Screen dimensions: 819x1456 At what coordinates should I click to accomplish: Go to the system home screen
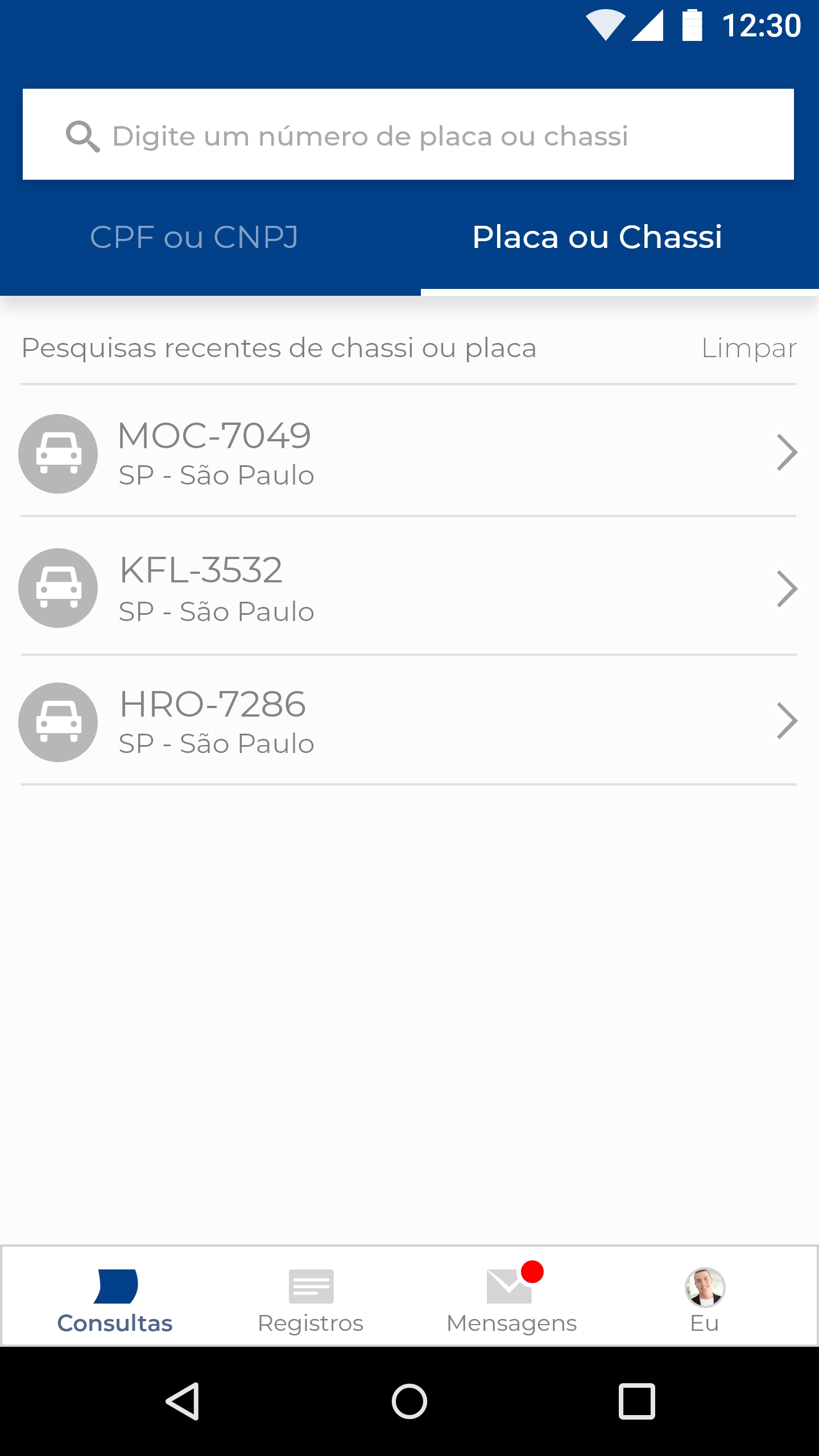409,1401
